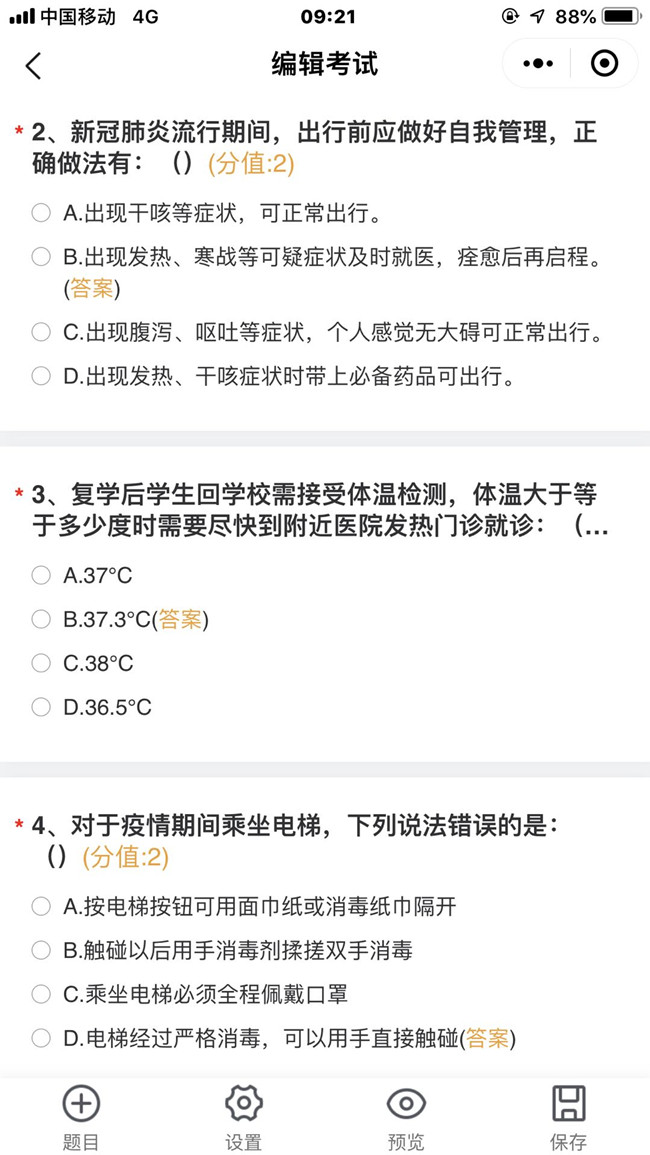Open the mini program three-dot menu
This screenshot has width=650, height=1155.
[538, 64]
